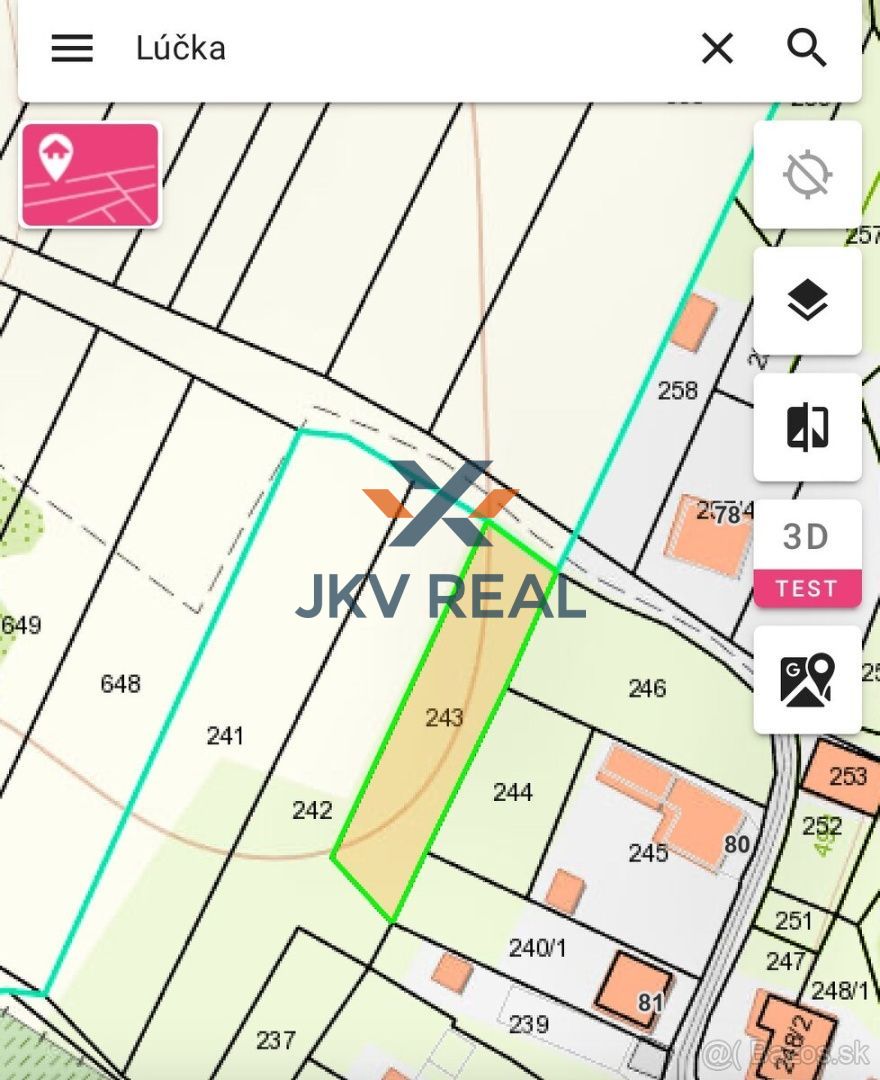The width and height of the screenshot is (880, 1080).
Task: Tap the search field showing Lúčka
Action: pos(400,48)
